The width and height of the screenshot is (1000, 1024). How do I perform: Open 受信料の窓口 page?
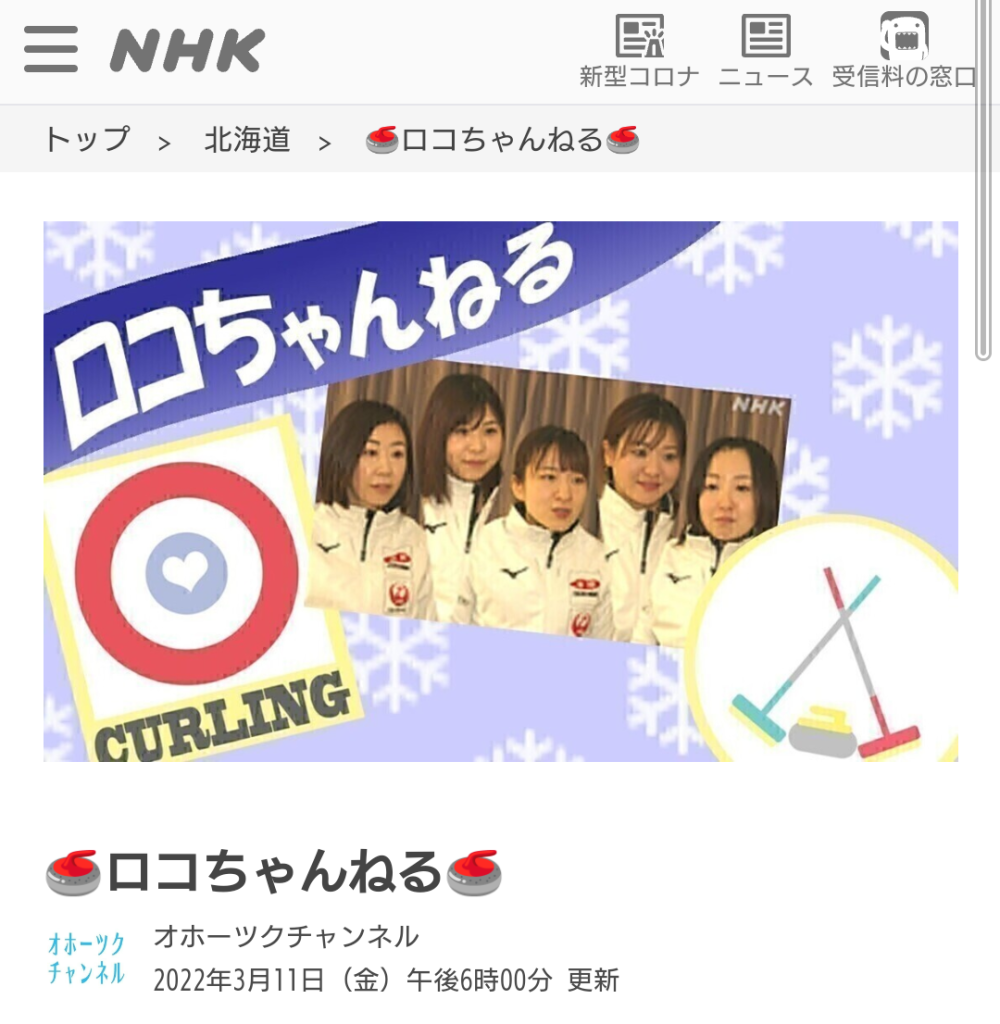(904, 51)
